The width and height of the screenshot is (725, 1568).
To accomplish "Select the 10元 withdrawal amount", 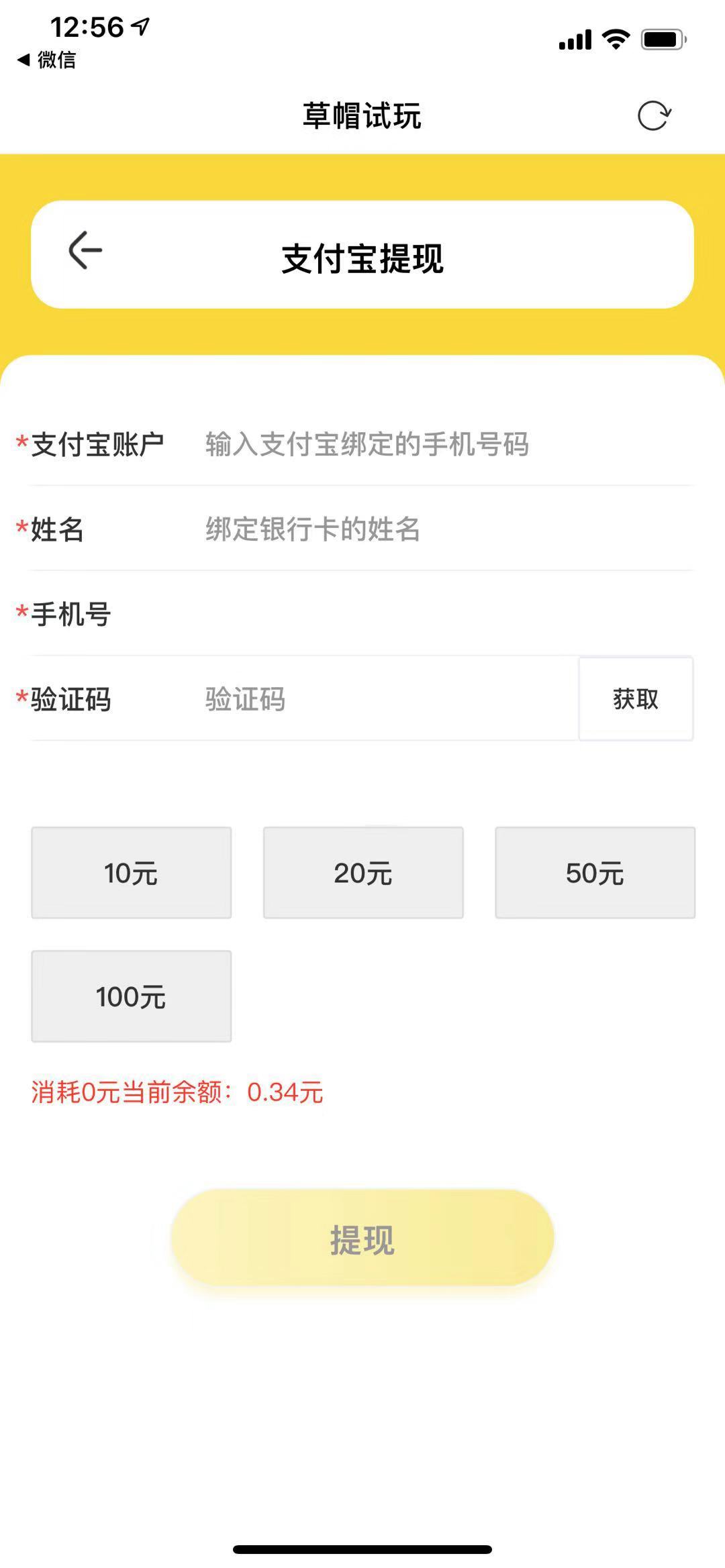I will pos(131,872).
